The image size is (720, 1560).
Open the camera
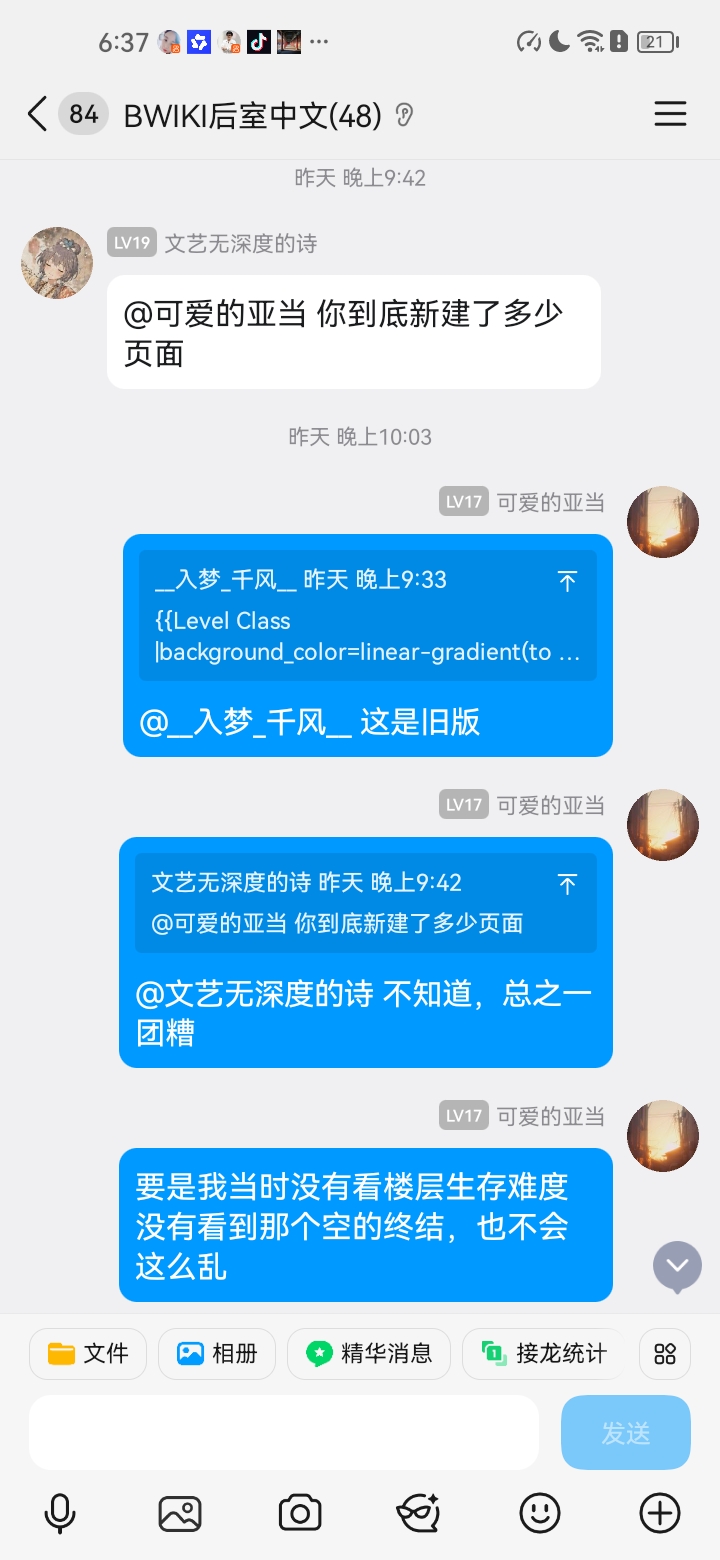(300, 1513)
